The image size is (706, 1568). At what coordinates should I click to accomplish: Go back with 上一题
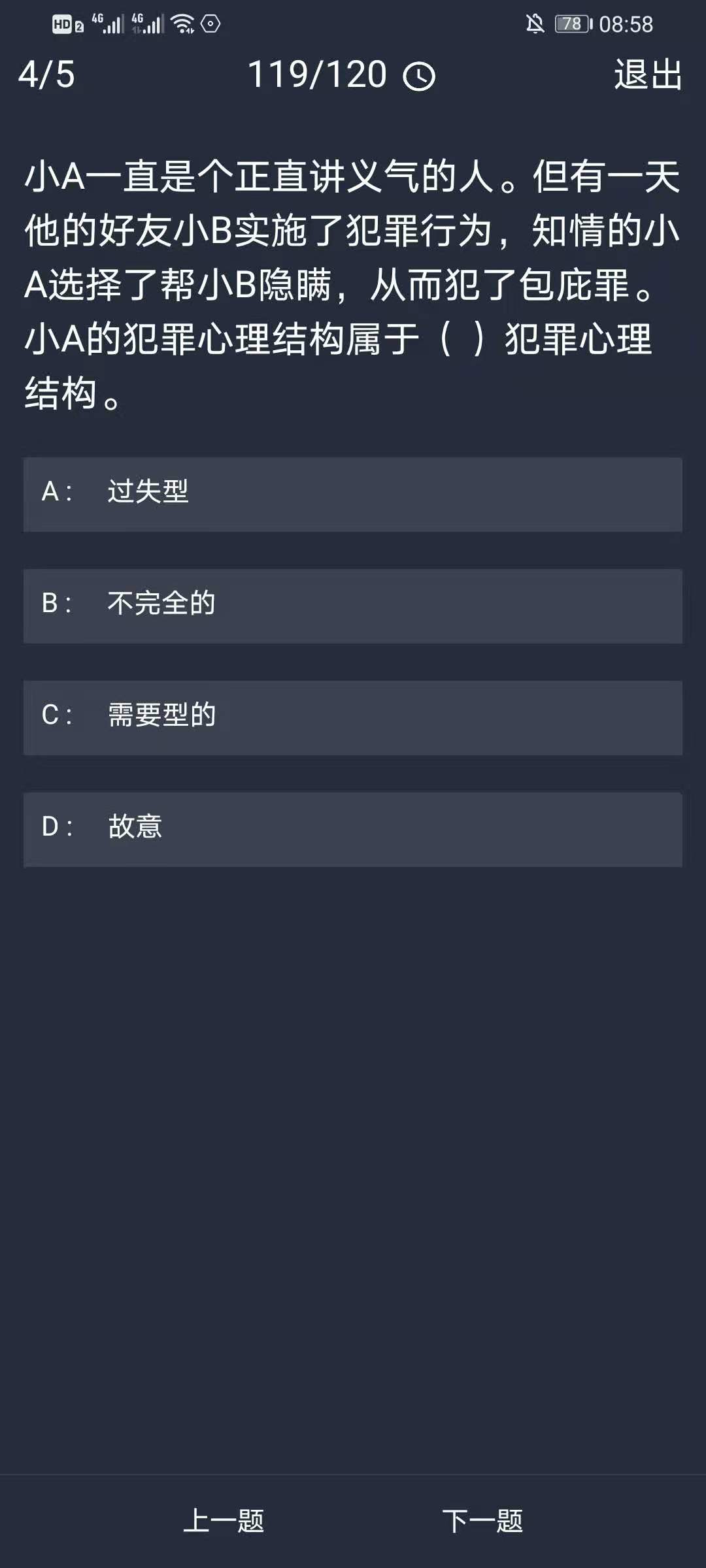[x=224, y=1520]
